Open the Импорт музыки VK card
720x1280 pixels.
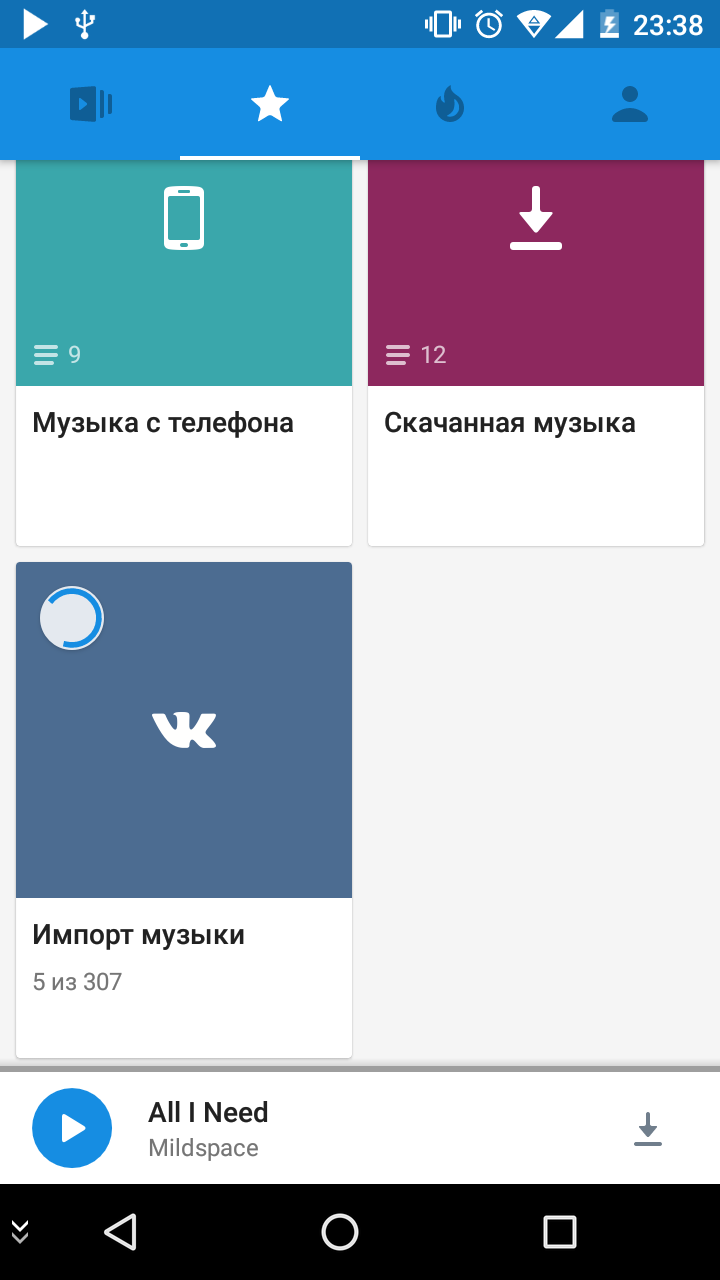(184, 810)
